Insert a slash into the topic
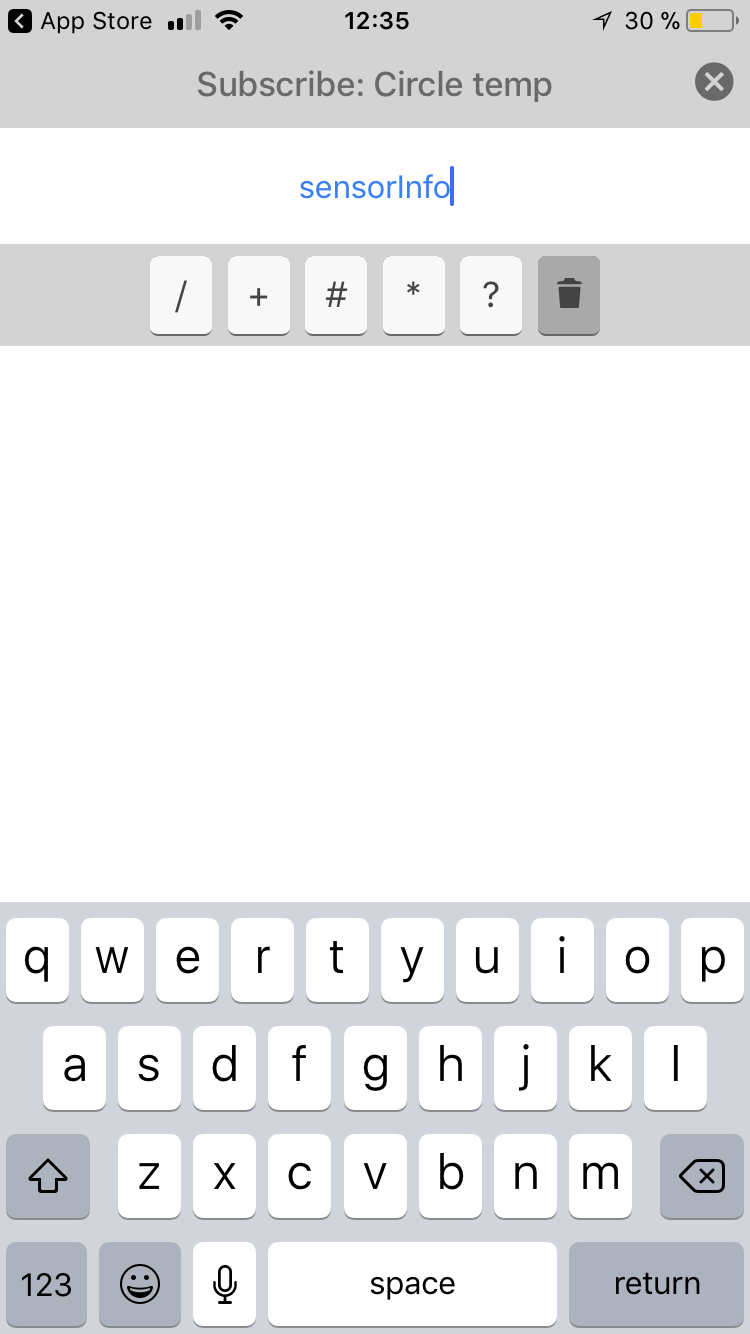750x1334 pixels. (181, 296)
